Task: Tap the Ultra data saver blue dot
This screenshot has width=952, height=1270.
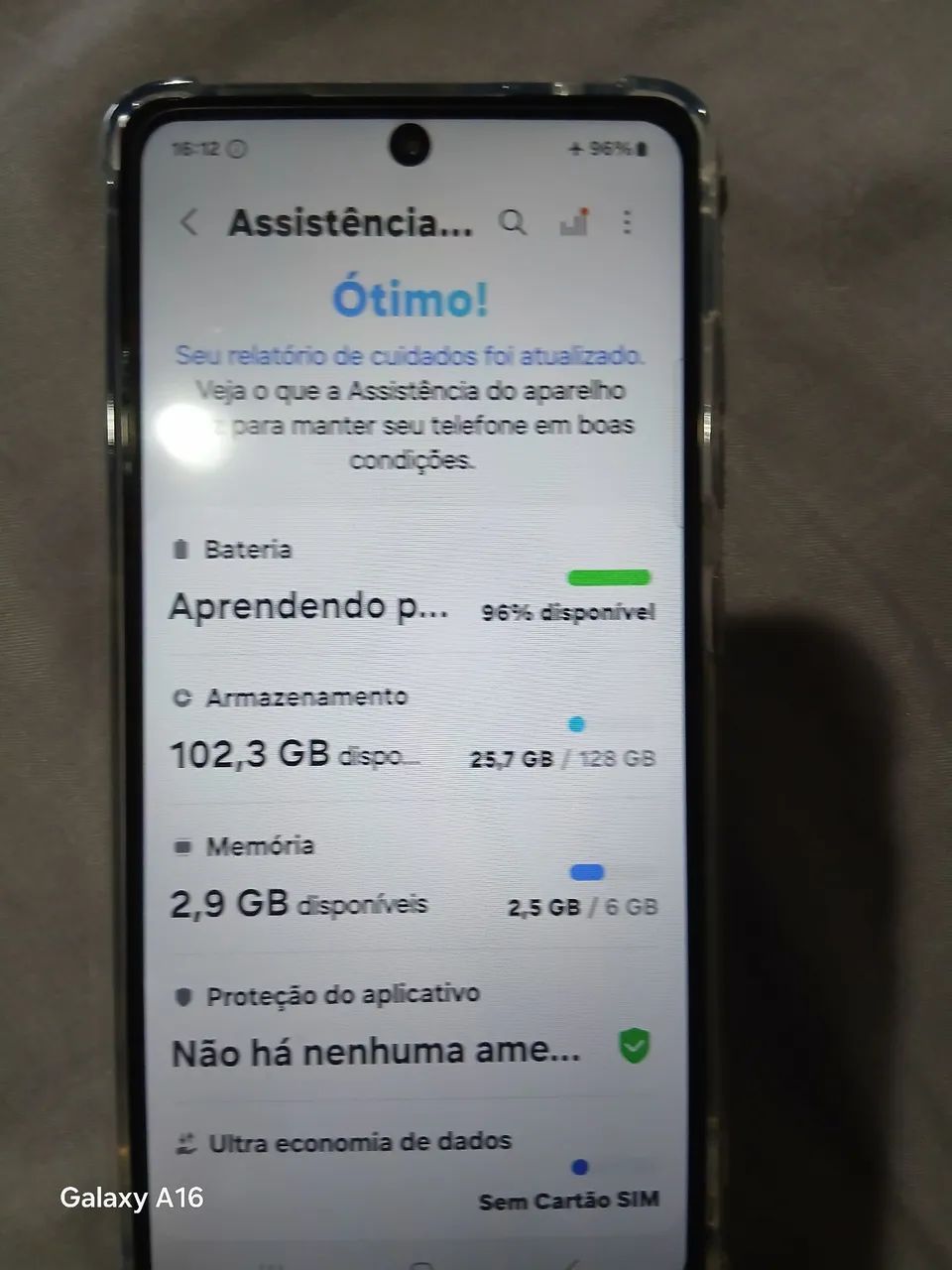Action: [x=581, y=1168]
